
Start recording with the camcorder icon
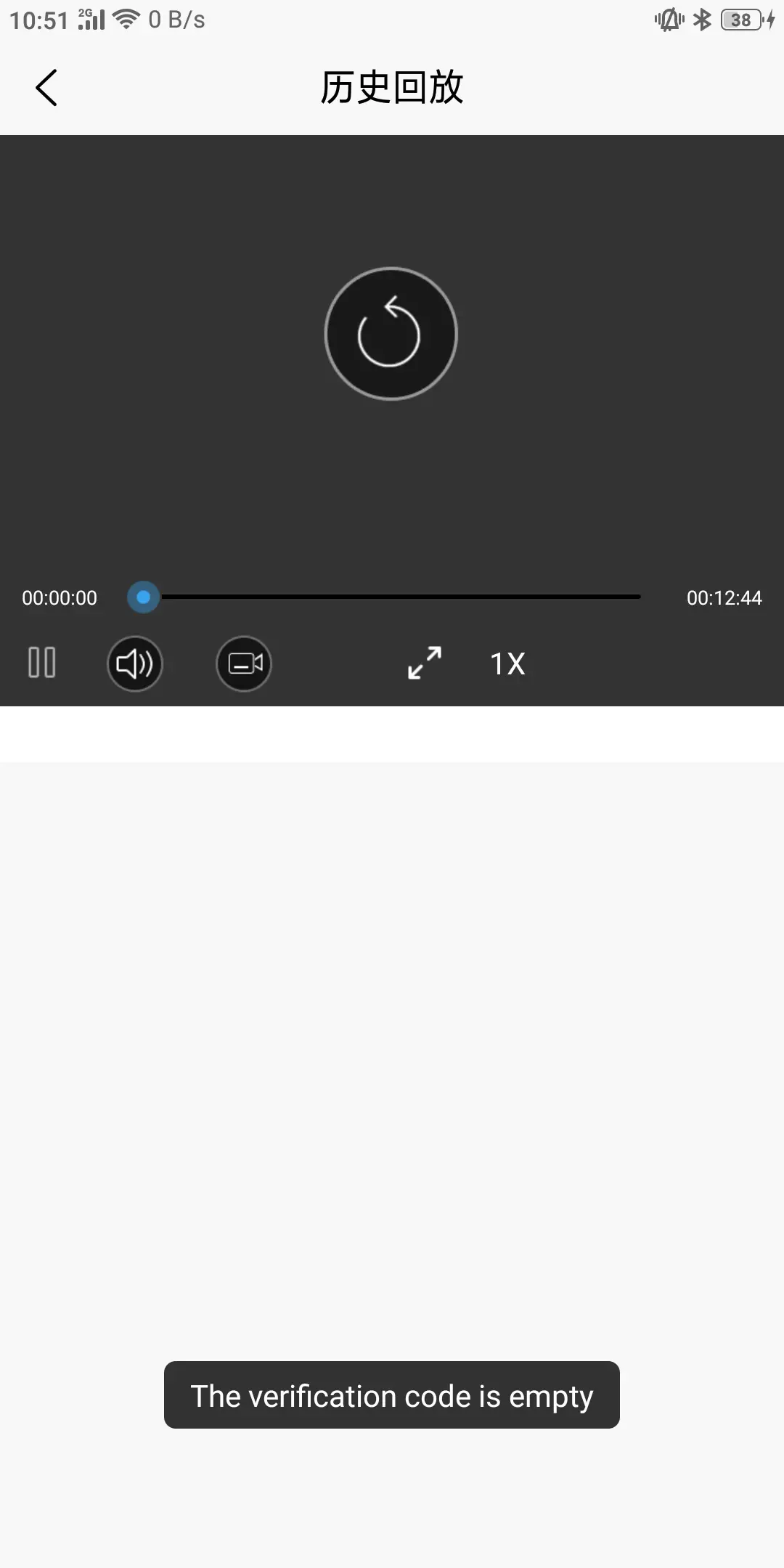point(244,663)
